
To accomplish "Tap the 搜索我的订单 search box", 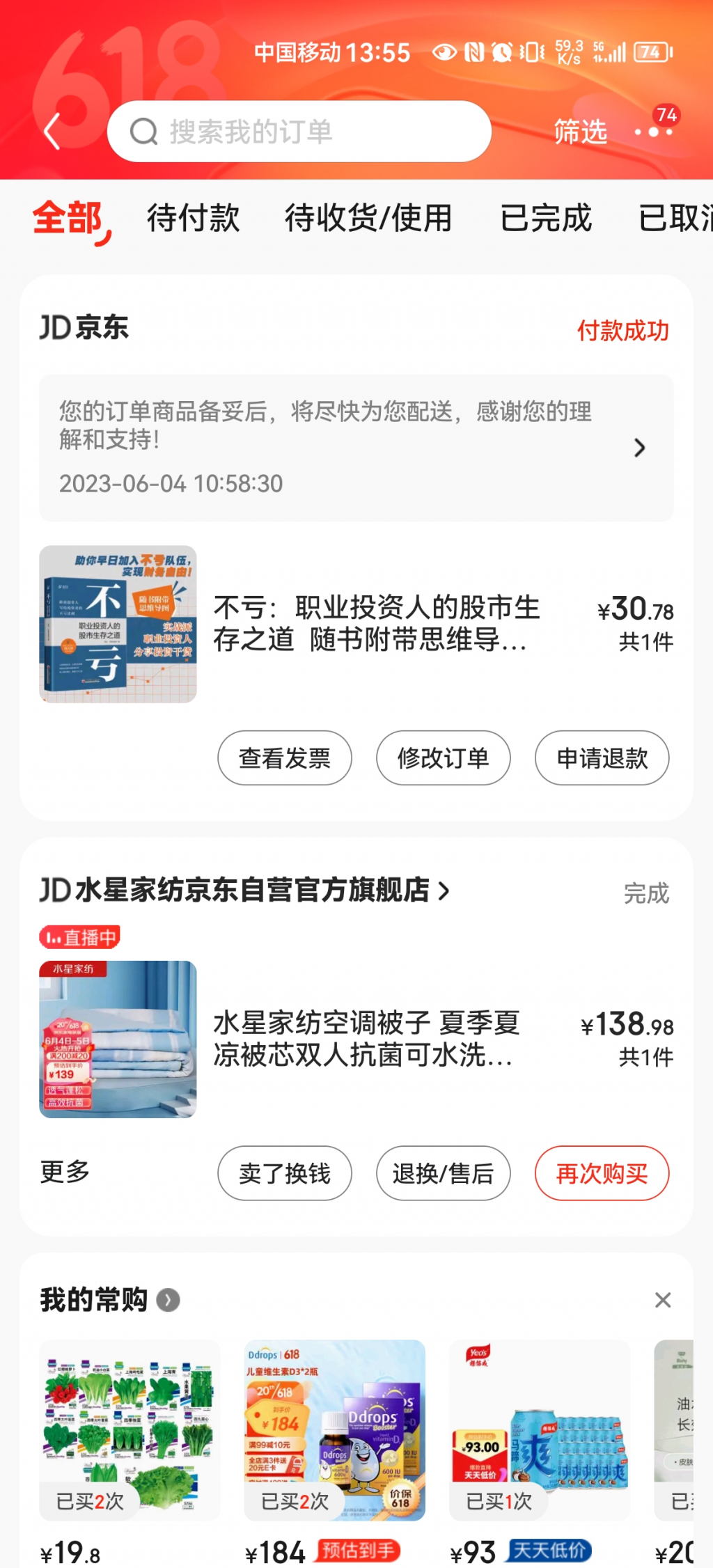I will (x=299, y=132).
